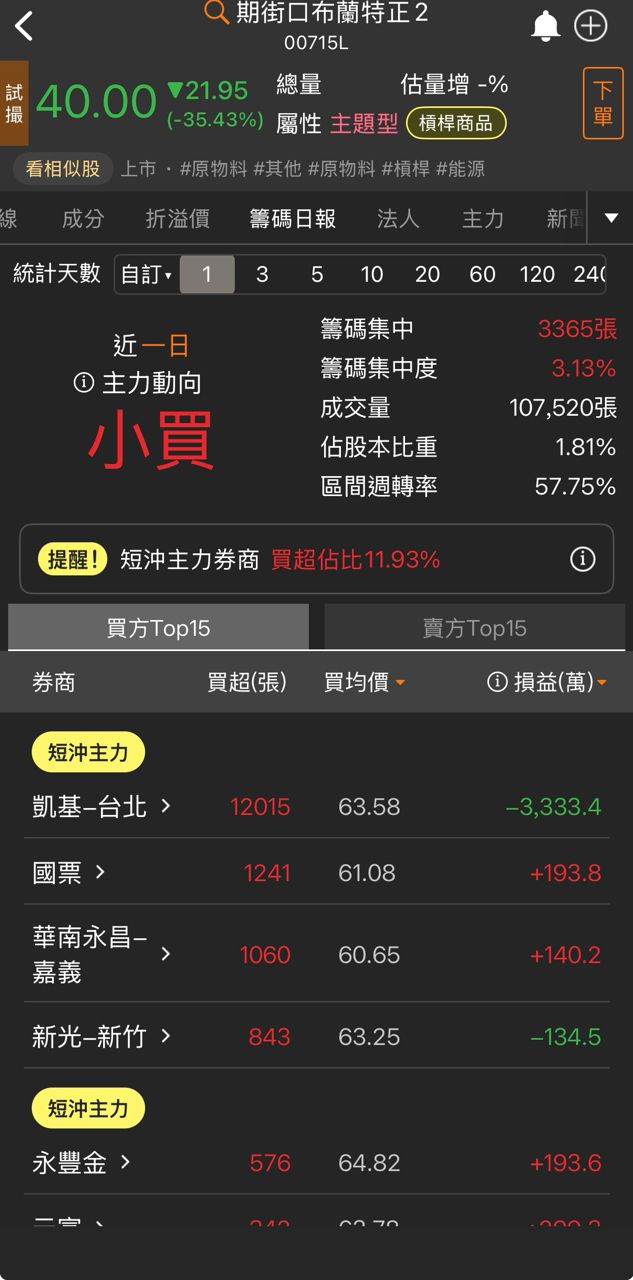This screenshot has width=633, height=1280.
Task: Select 5 days statistics period
Action: click(x=317, y=275)
